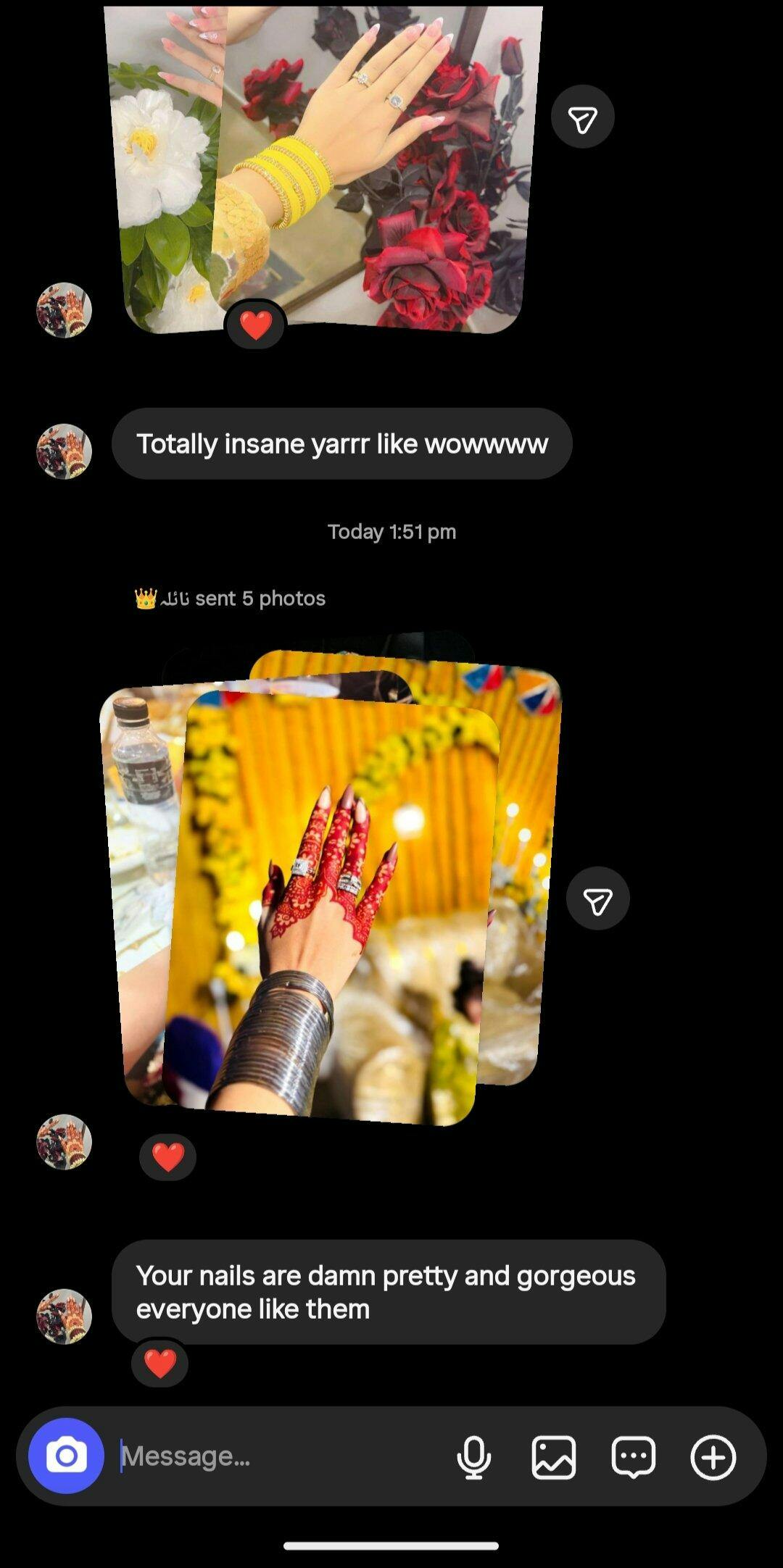View the heart reaction under the five photos

[167, 1157]
